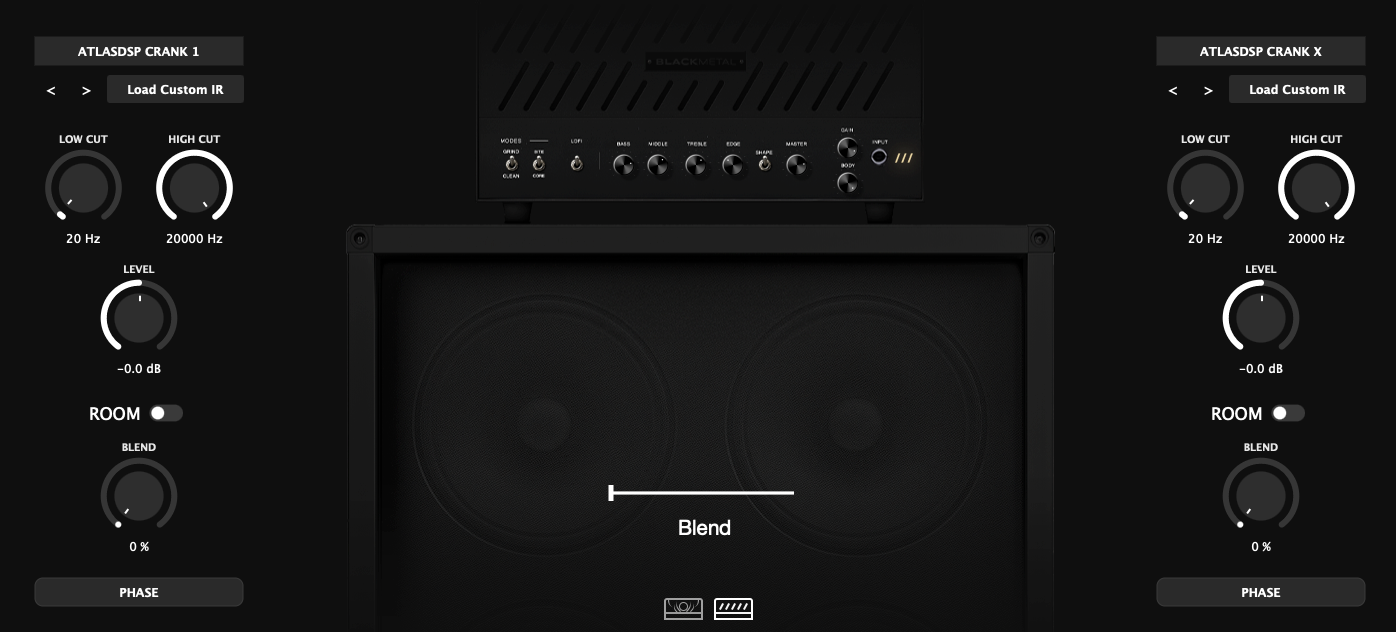Flip PHASE for the CRANK X cabinet
The image size is (1396, 632).
[1260, 592]
